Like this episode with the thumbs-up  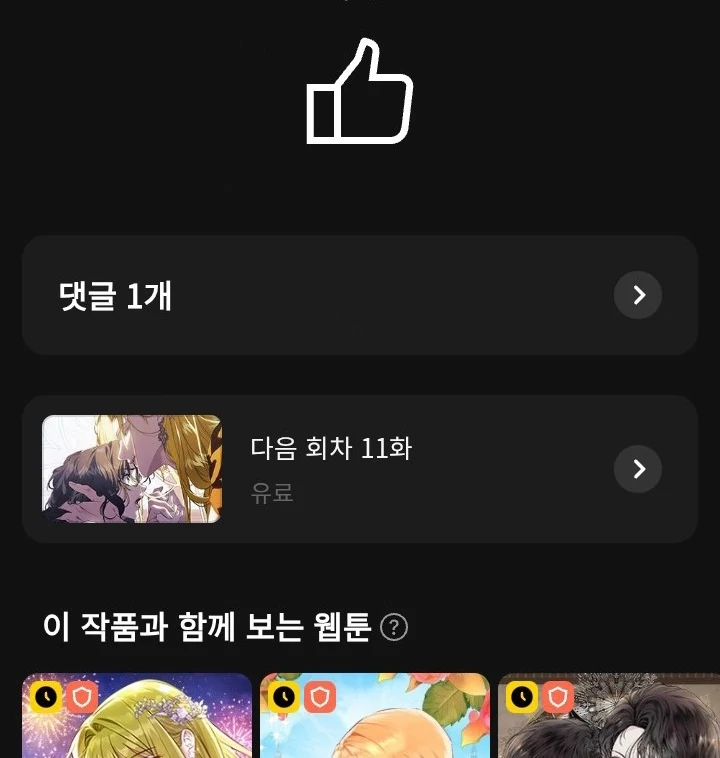[359, 94]
